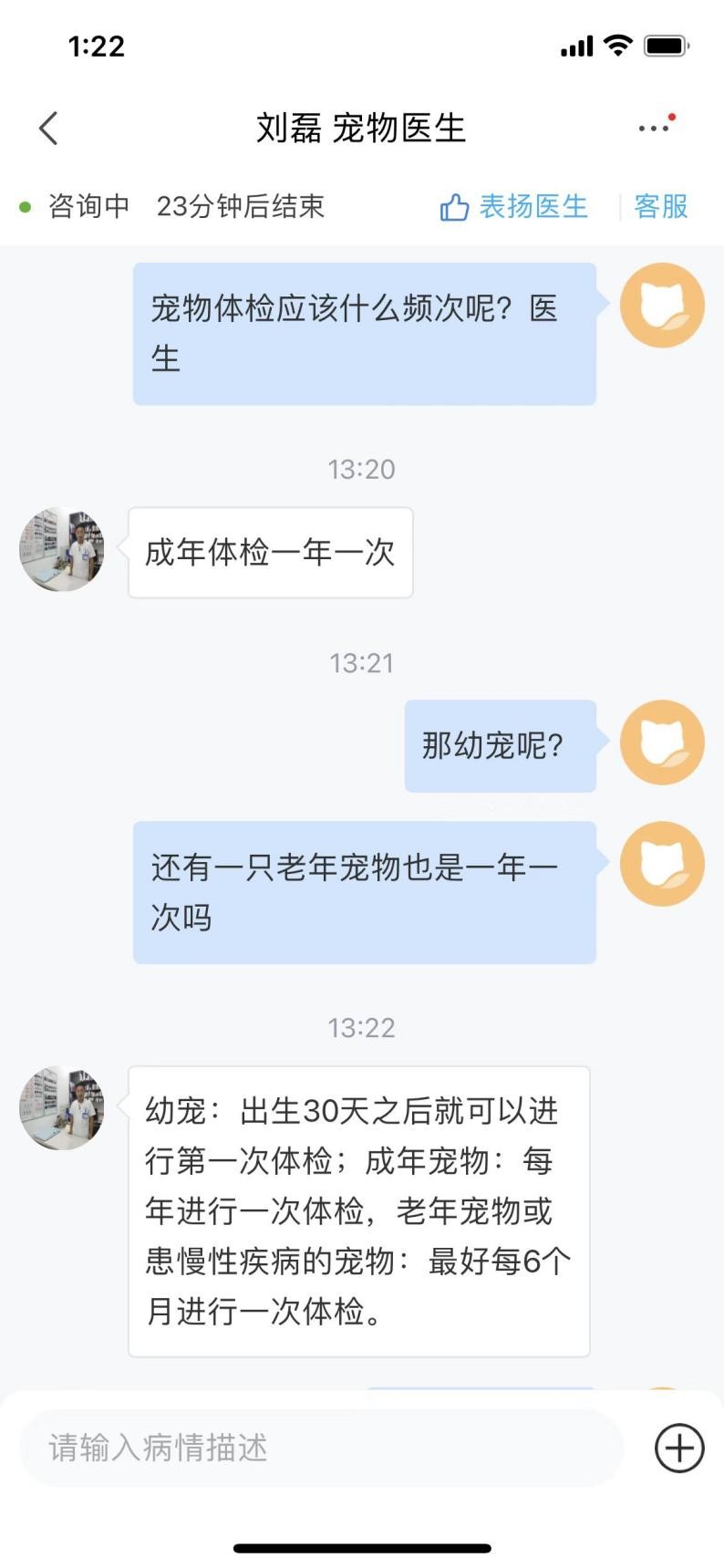The image size is (724, 1568).
Task: Open the three-dot overflow menu
Action: click(x=655, y=129)
